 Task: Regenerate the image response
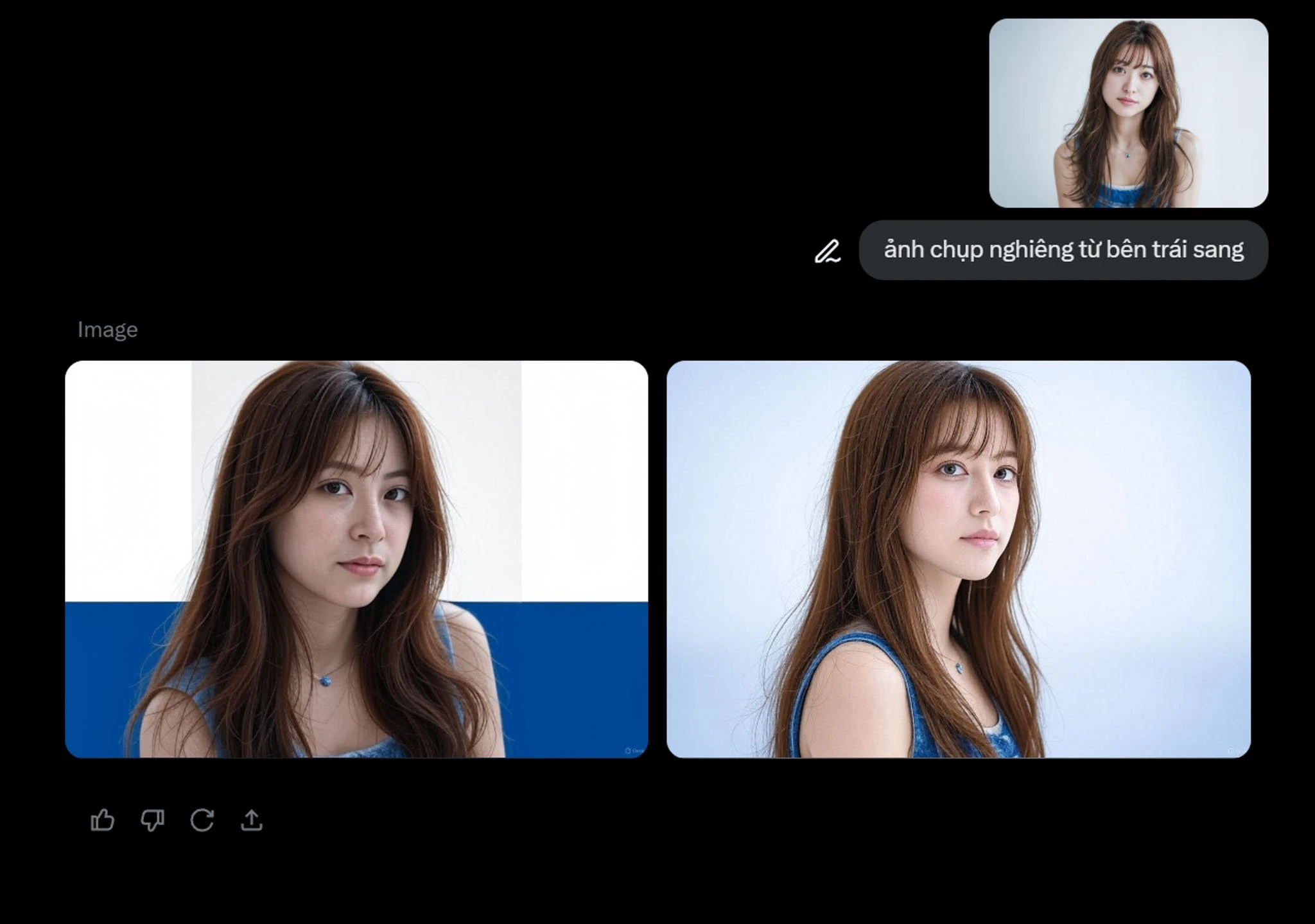202,820
